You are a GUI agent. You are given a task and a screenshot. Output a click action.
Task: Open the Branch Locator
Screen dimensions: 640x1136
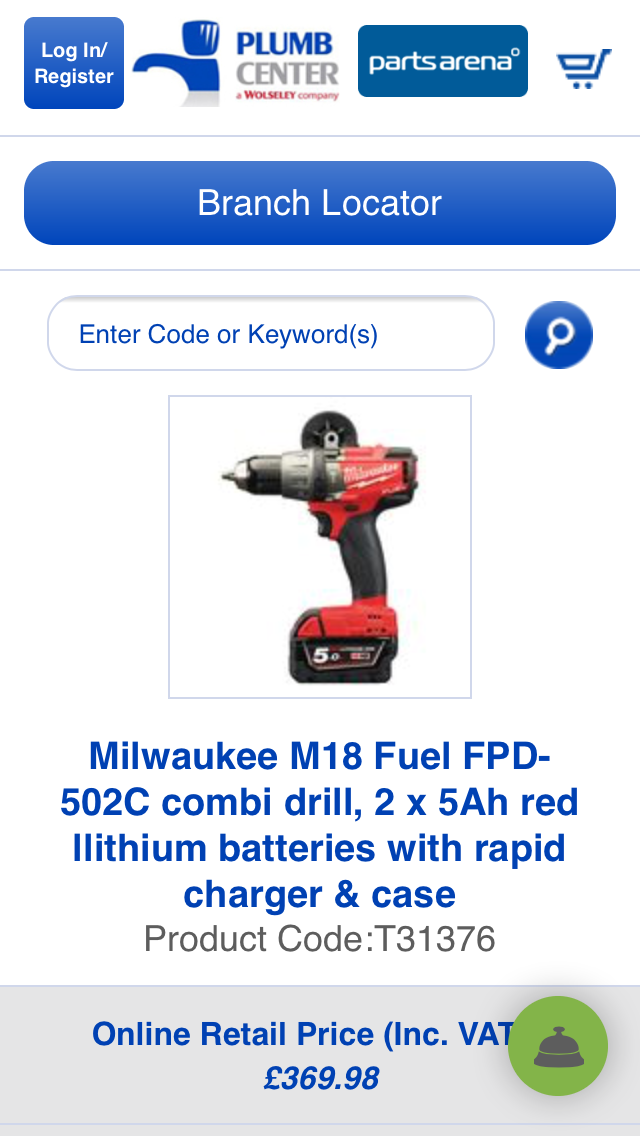pyautogui.click(x=320, y=203)
